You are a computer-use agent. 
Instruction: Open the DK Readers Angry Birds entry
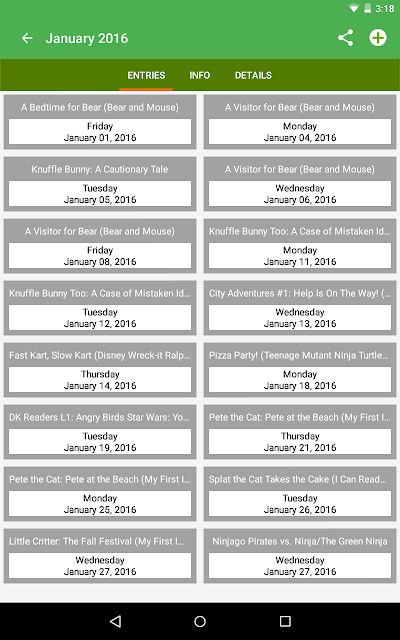(100, 432)
